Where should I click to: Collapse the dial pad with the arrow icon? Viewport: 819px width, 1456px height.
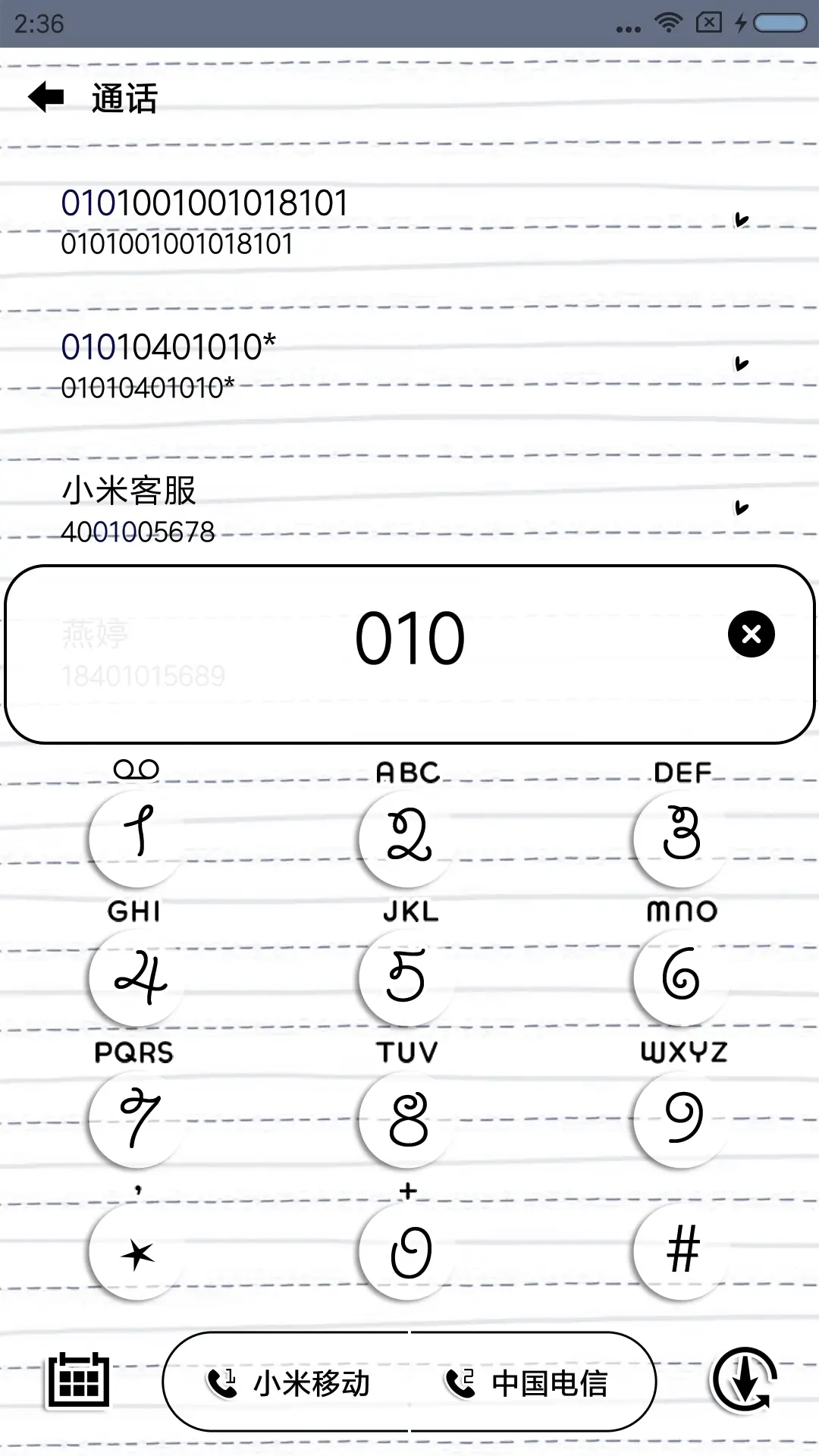pyautogui.click(x=745, y=1382)
